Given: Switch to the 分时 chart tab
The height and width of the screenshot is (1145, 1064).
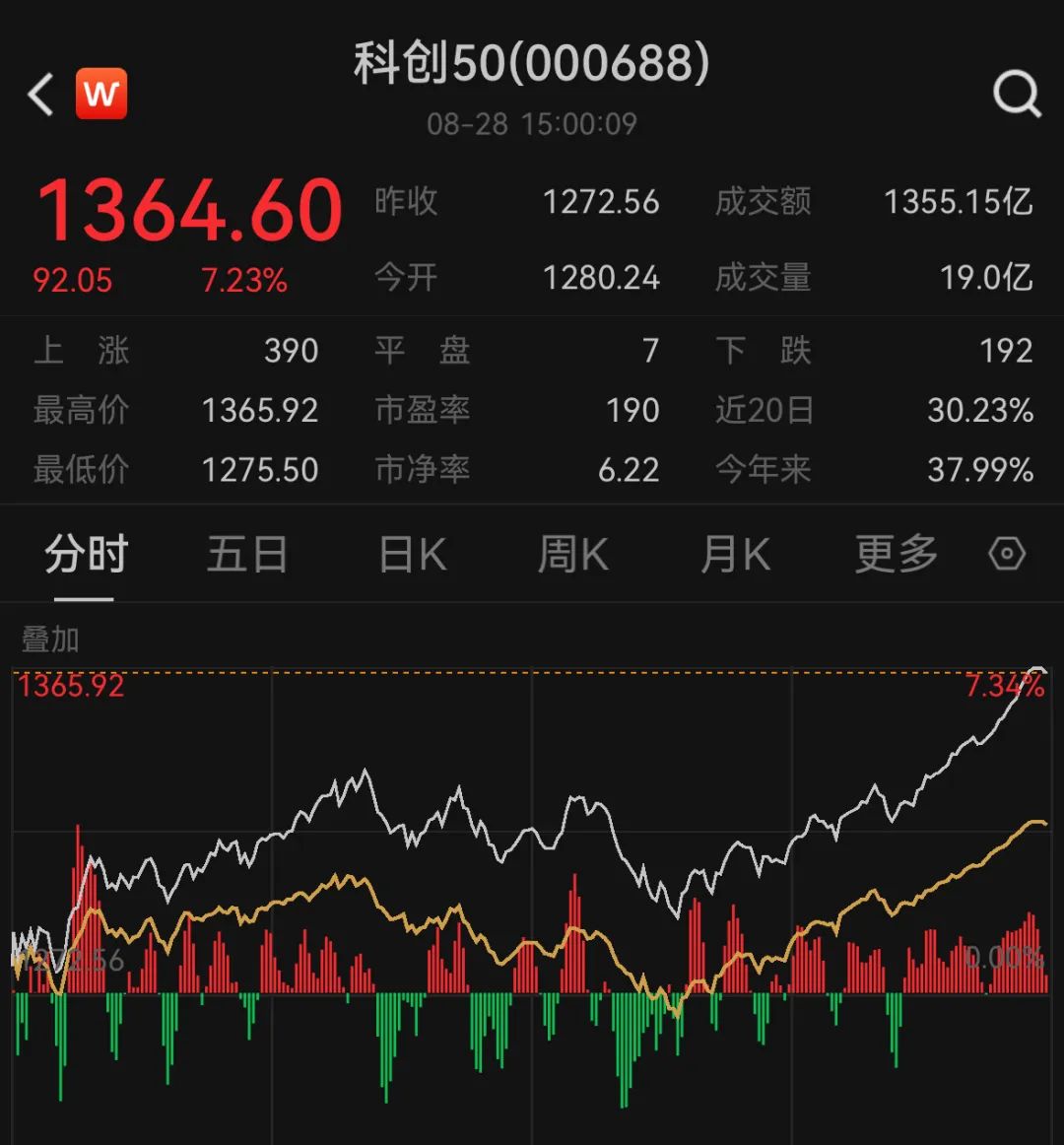Looking at the screenshot, I should click(x=86, y=555).
